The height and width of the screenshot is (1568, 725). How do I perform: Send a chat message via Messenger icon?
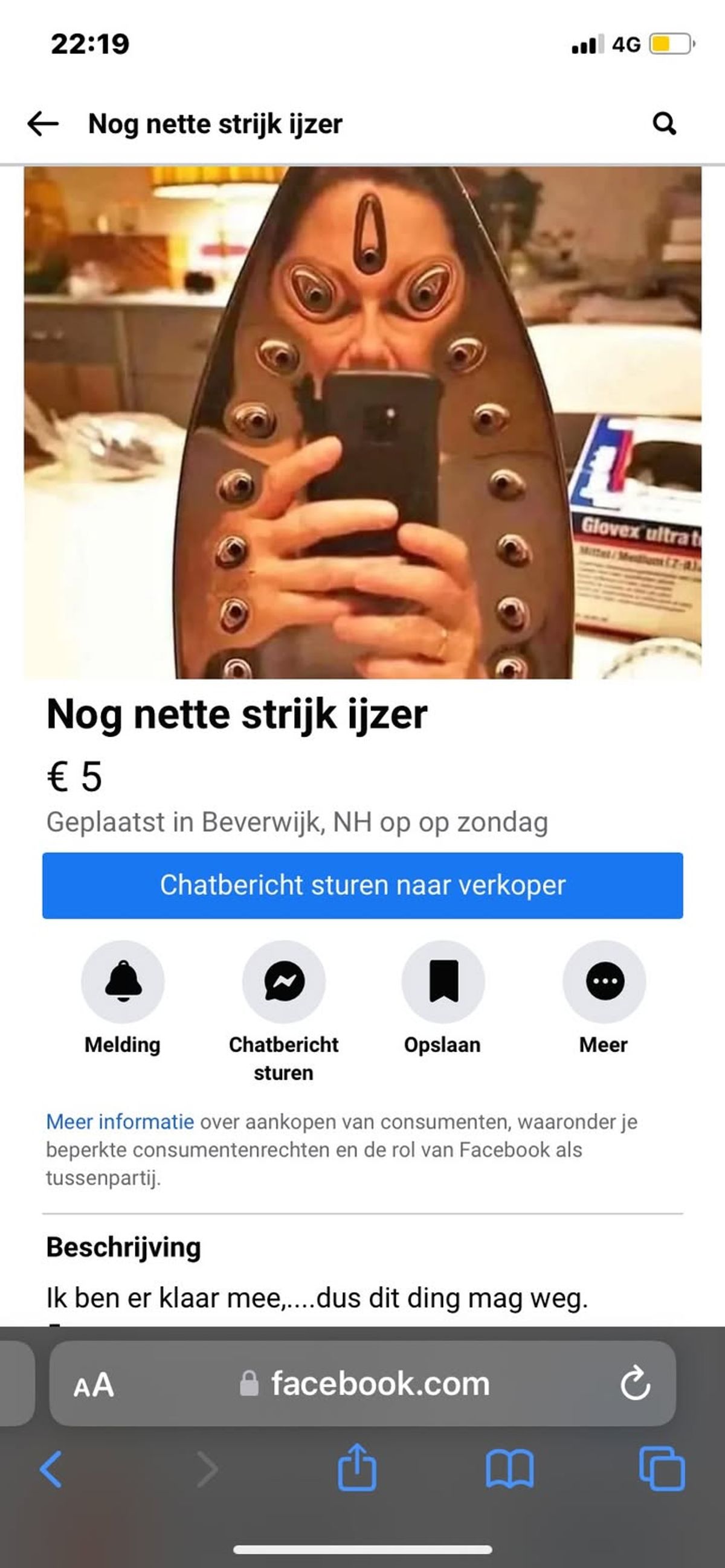coord(284,981)
